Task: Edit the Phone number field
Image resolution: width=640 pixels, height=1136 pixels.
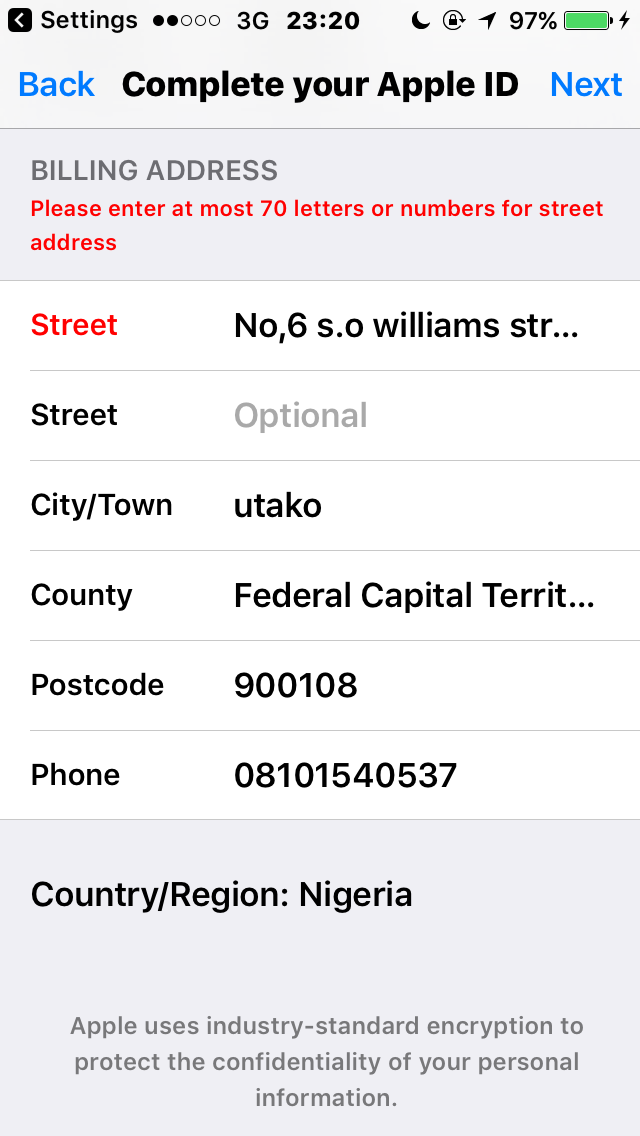Action: tap(406, 776)
